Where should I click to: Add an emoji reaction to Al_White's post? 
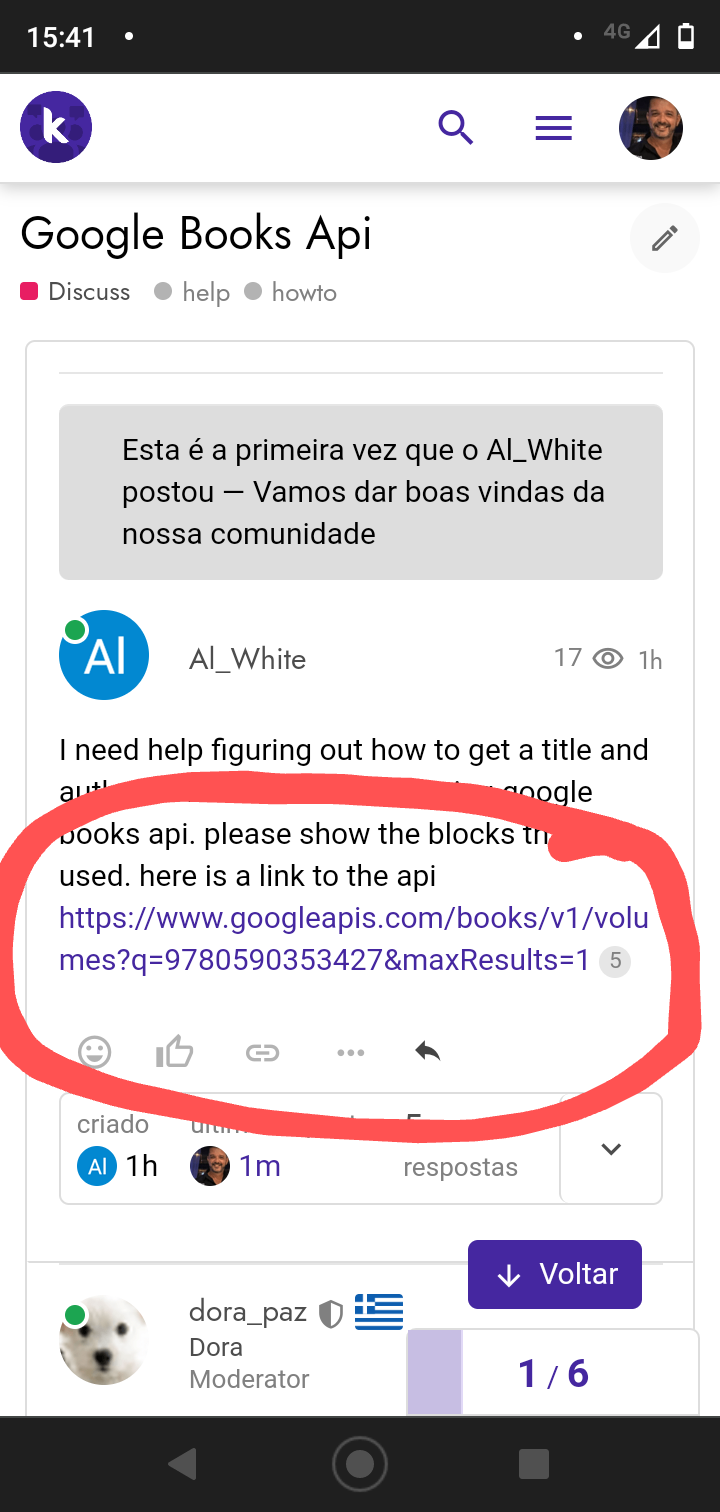(95, 1052)
